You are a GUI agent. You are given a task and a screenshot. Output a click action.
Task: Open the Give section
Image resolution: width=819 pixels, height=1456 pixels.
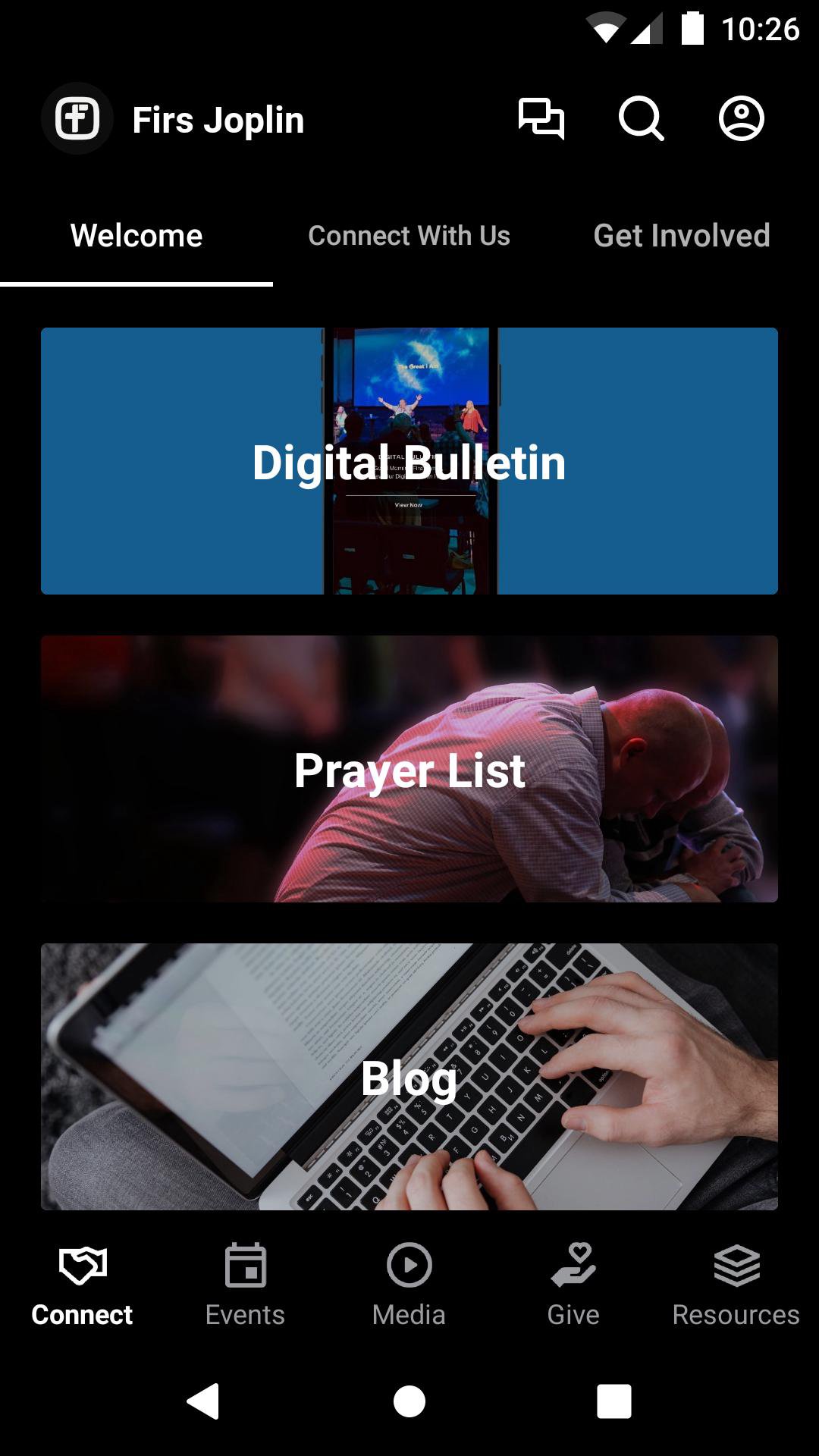click(x=573, y=1282)
